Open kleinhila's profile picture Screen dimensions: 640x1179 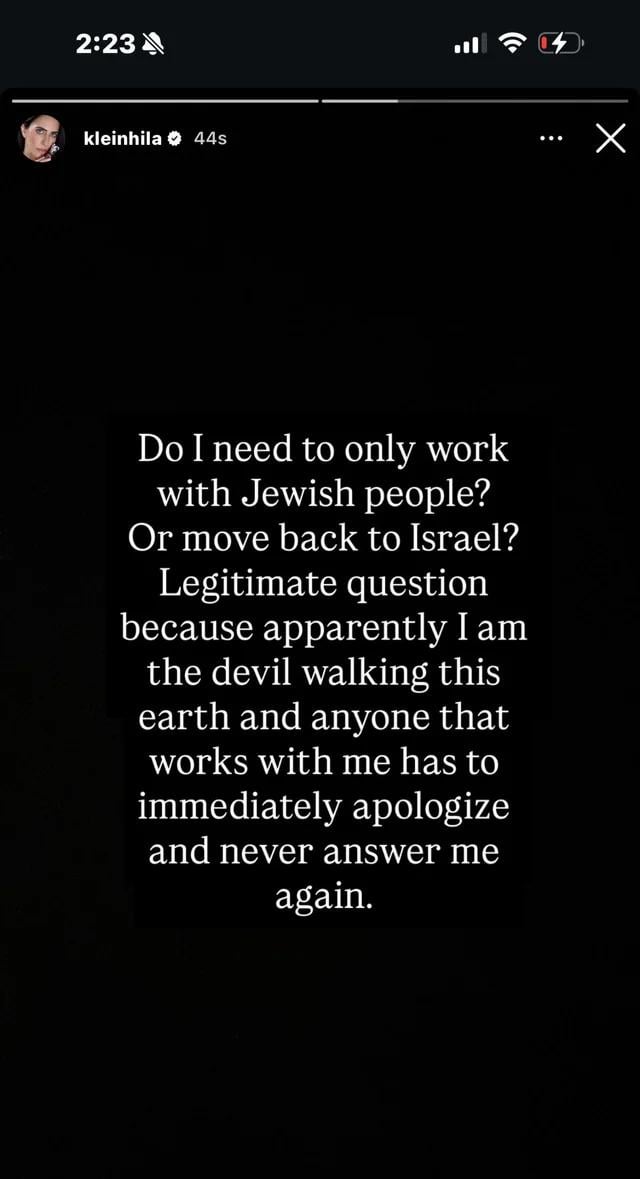point(42,138)
